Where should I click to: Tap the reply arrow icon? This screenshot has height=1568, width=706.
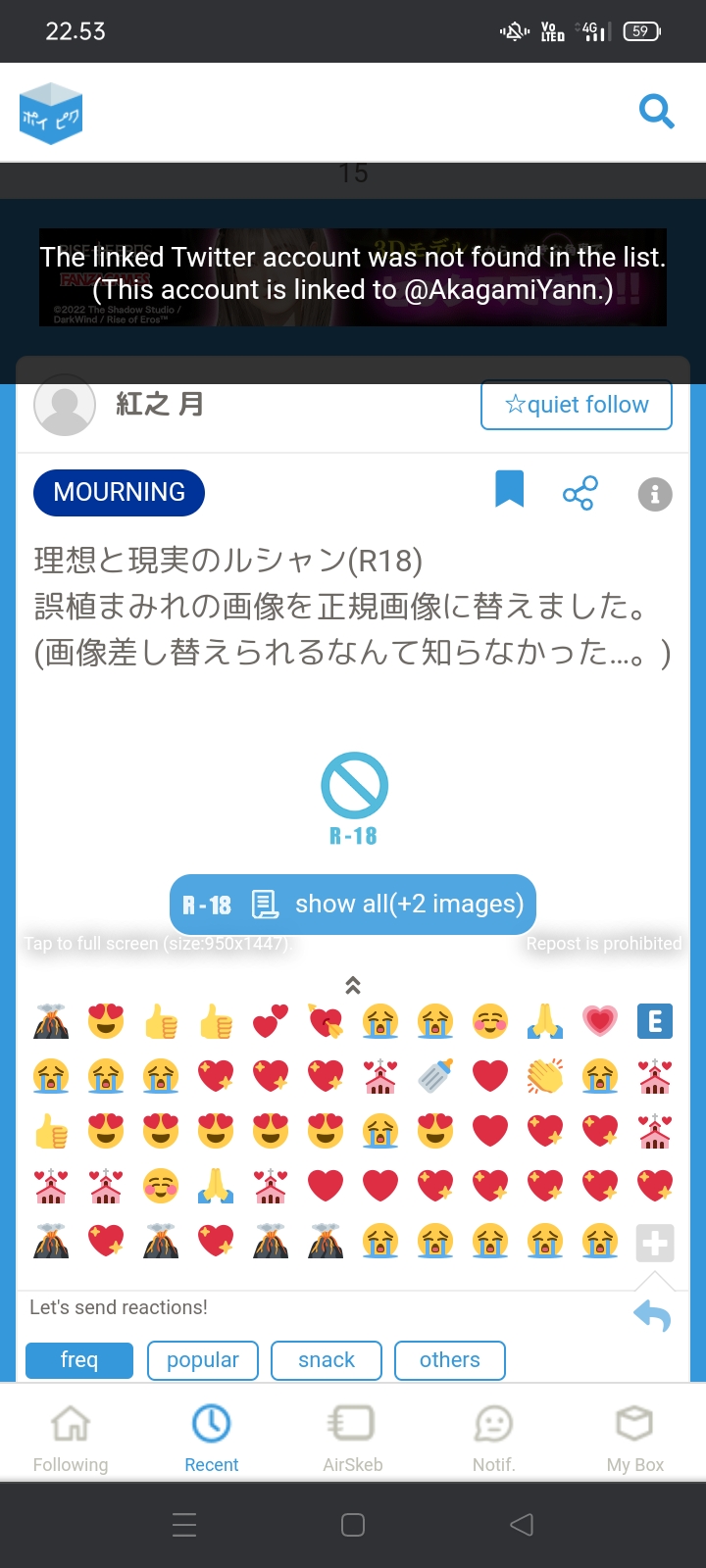(x=652, y=1315)
